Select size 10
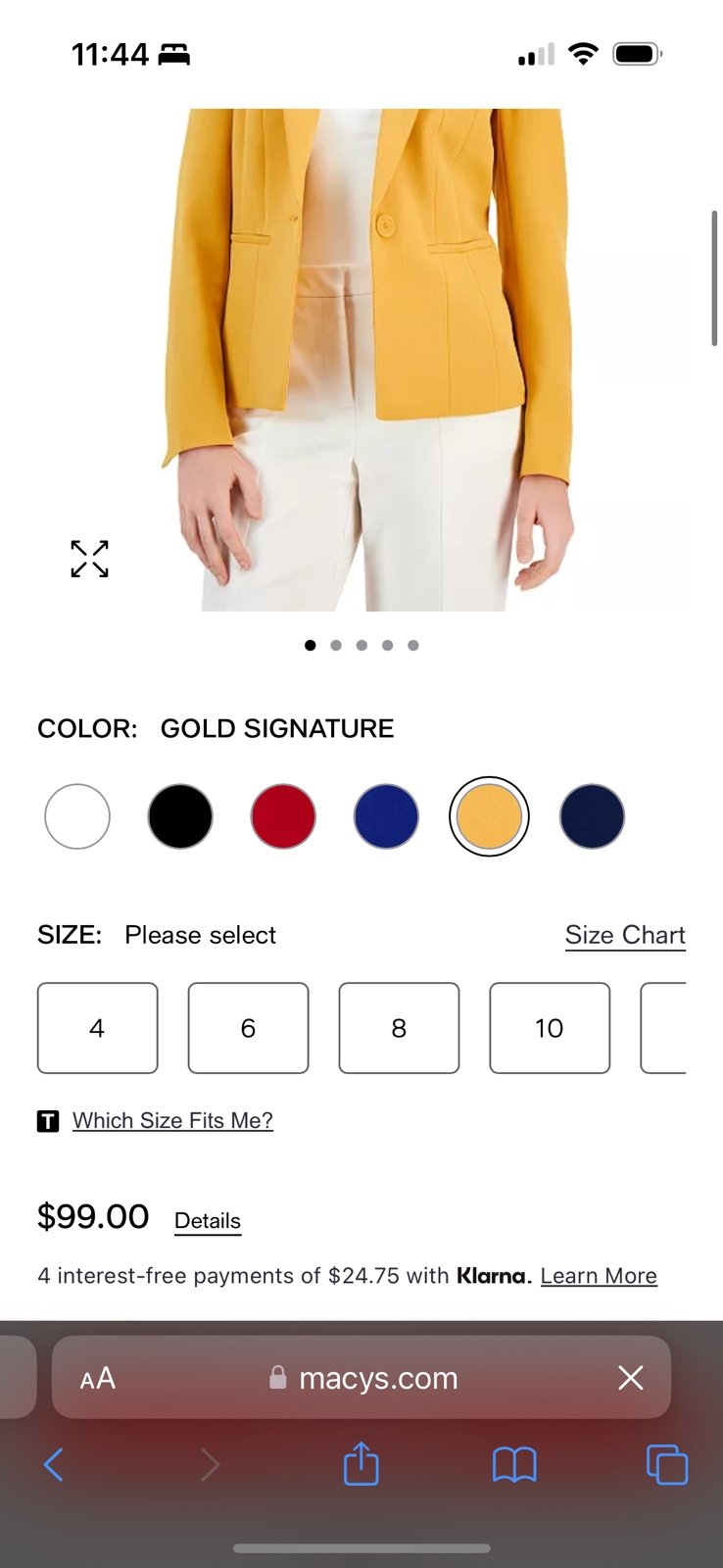723x1568 pixels. click(x=550, y=1028)
